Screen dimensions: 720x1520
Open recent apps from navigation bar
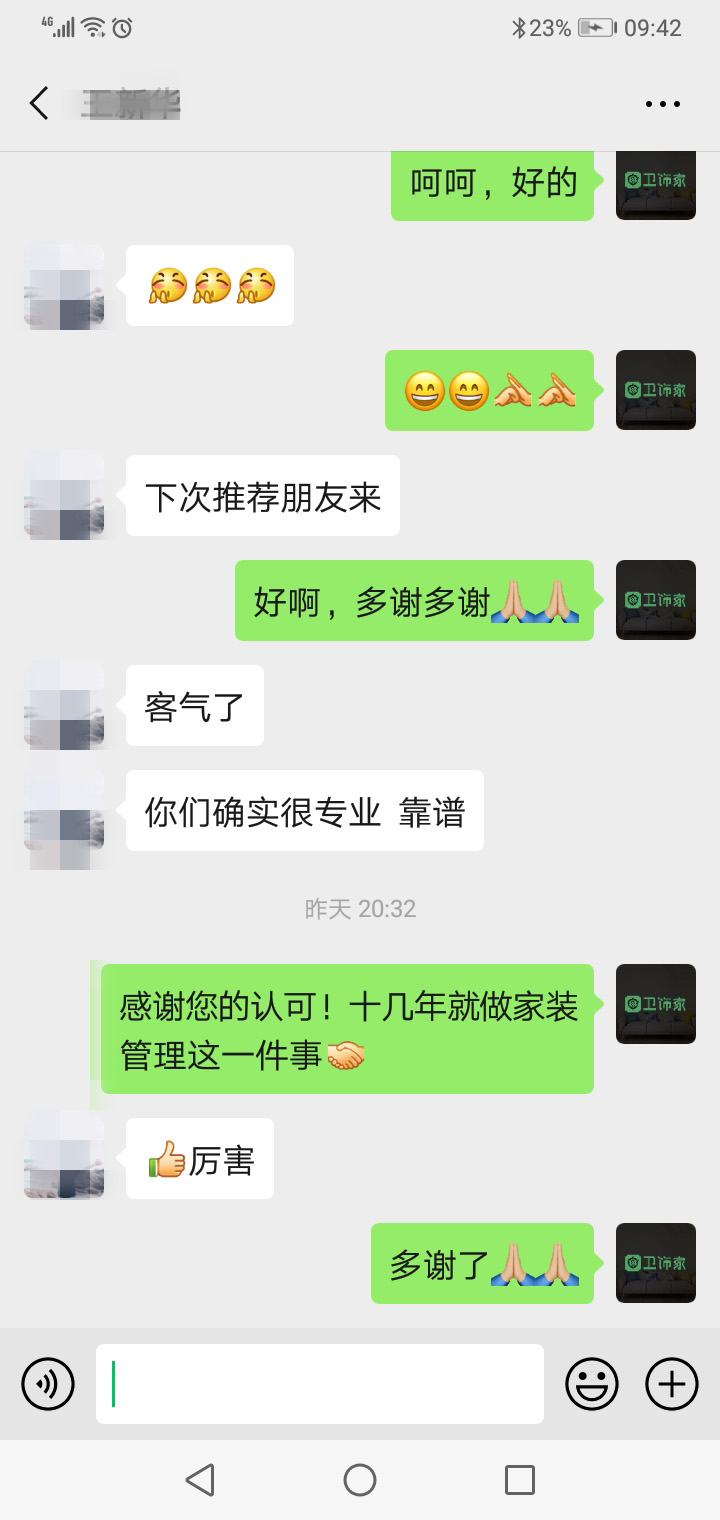point(520,1480)
